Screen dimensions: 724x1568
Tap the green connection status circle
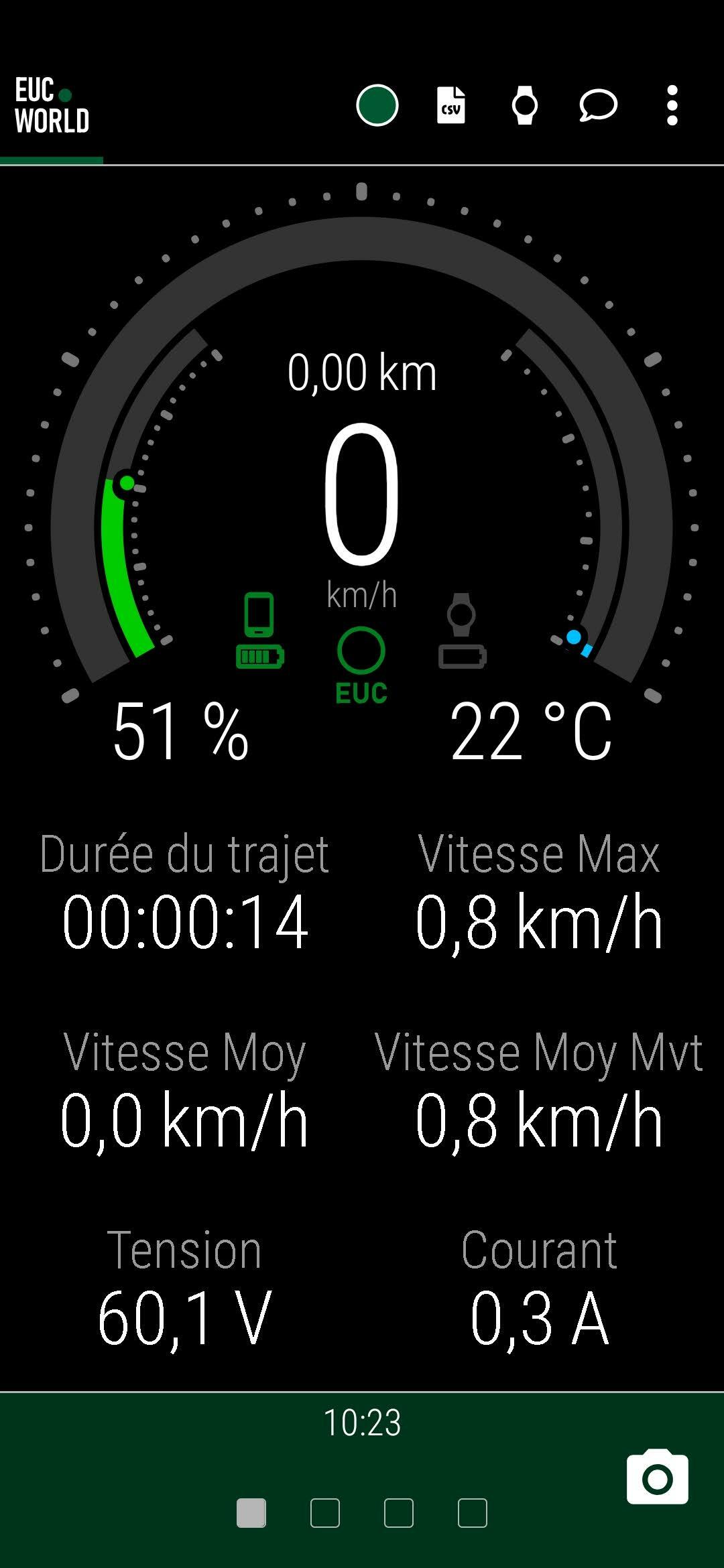click(x=377, y=105)
